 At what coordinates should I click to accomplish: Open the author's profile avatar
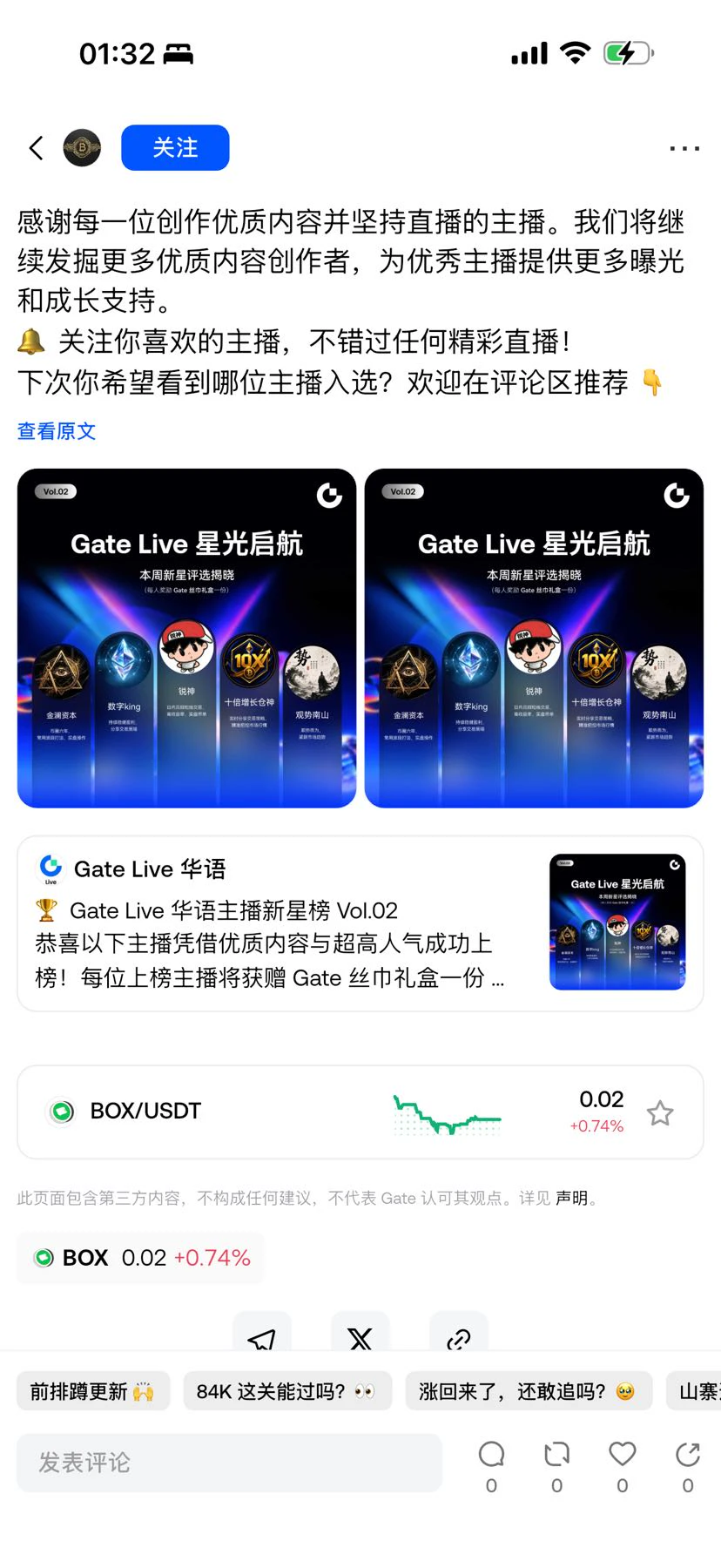coord(83,148)
